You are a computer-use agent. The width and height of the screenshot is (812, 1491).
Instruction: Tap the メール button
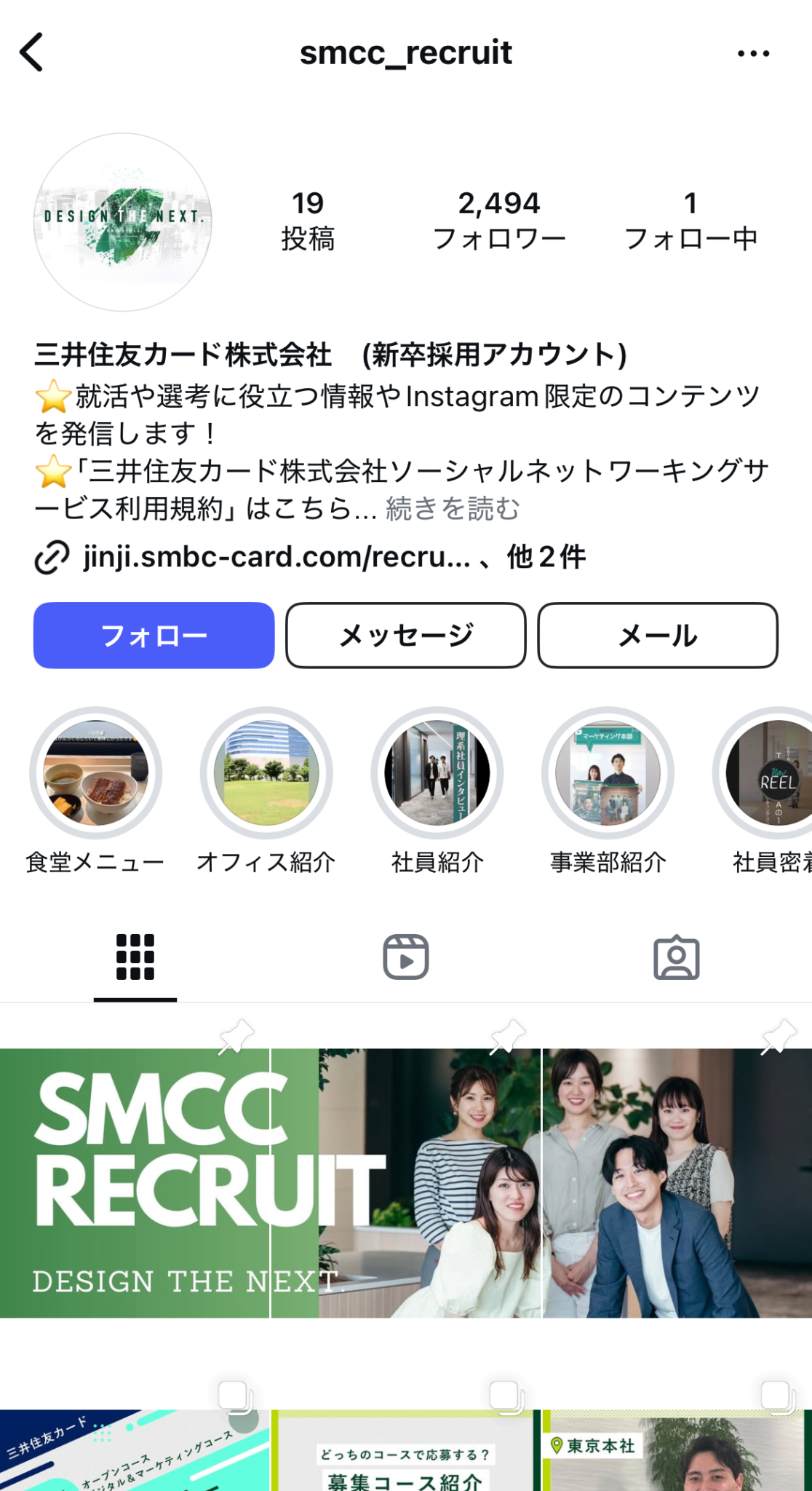click(658, 636)
